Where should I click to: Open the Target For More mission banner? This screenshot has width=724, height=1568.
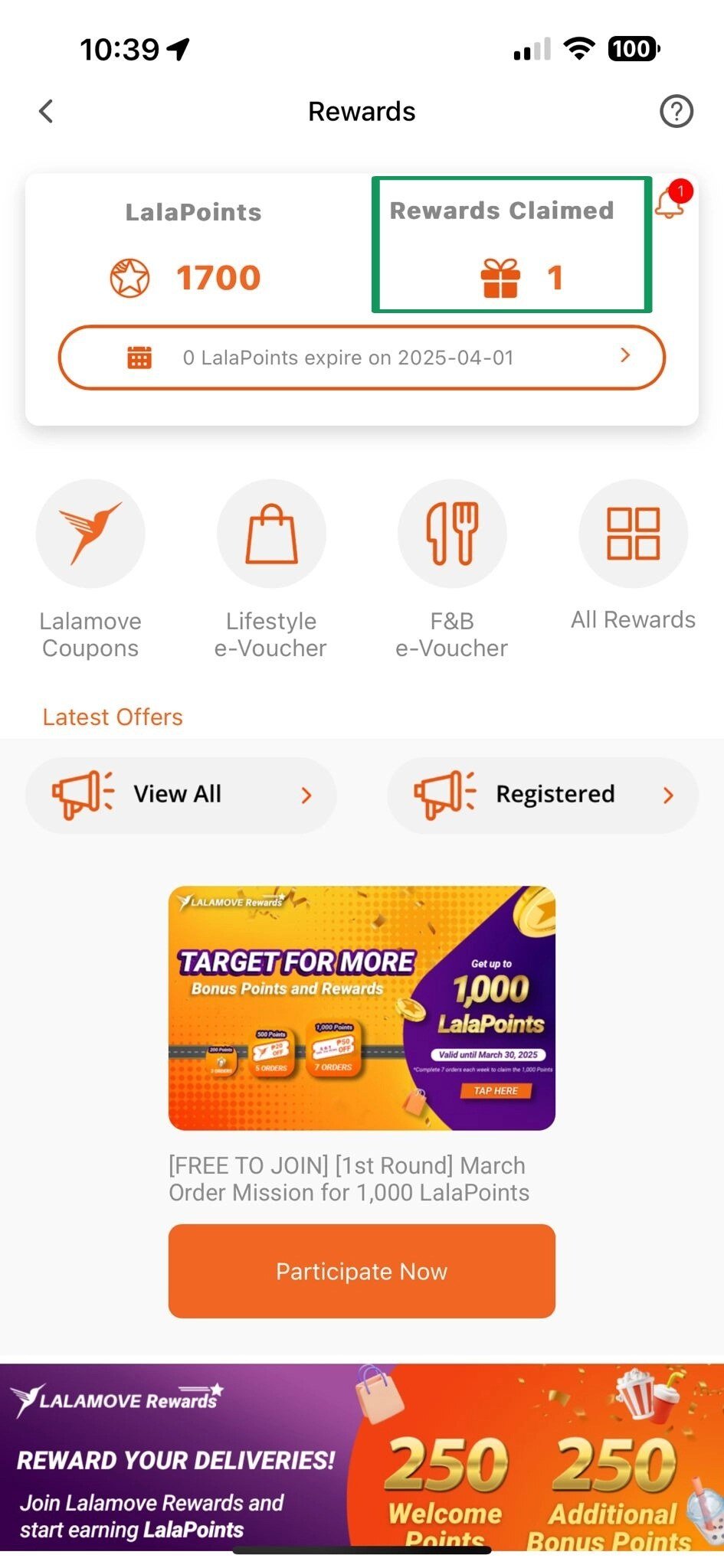click(x=362, y=1008)
